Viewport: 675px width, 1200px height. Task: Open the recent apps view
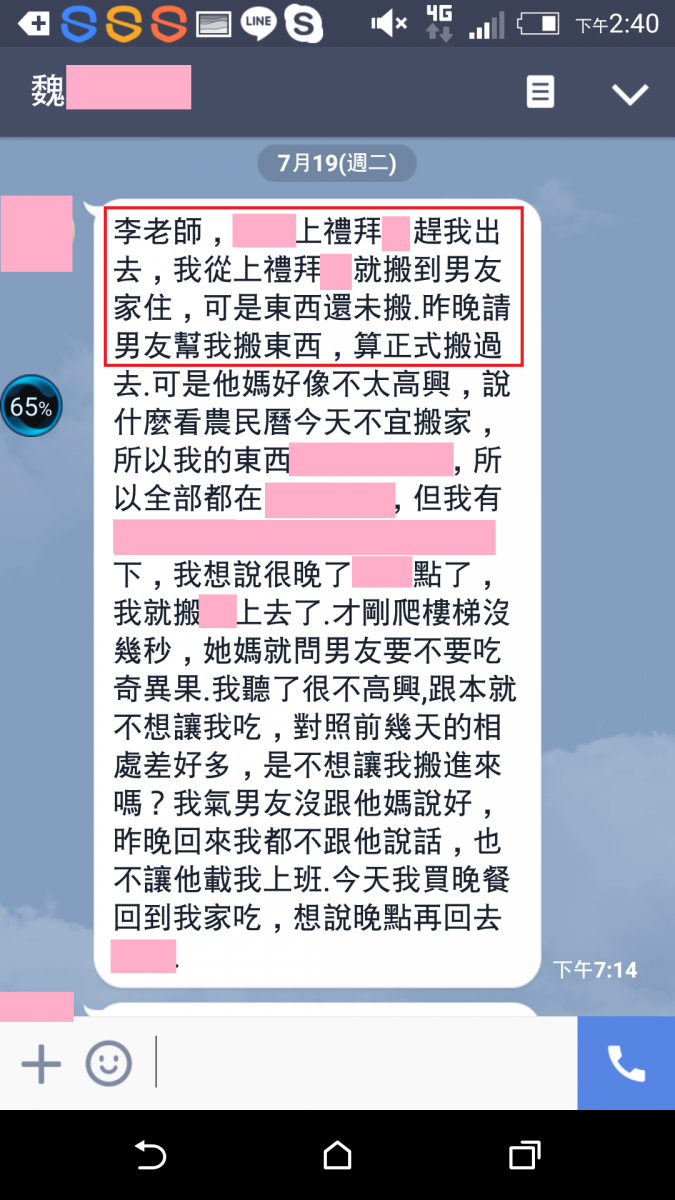(524, 1156)
